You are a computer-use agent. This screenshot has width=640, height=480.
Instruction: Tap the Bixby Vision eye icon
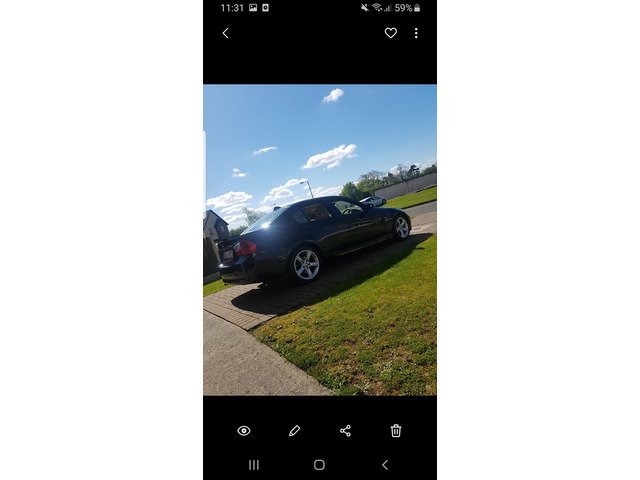pos(244,431)
